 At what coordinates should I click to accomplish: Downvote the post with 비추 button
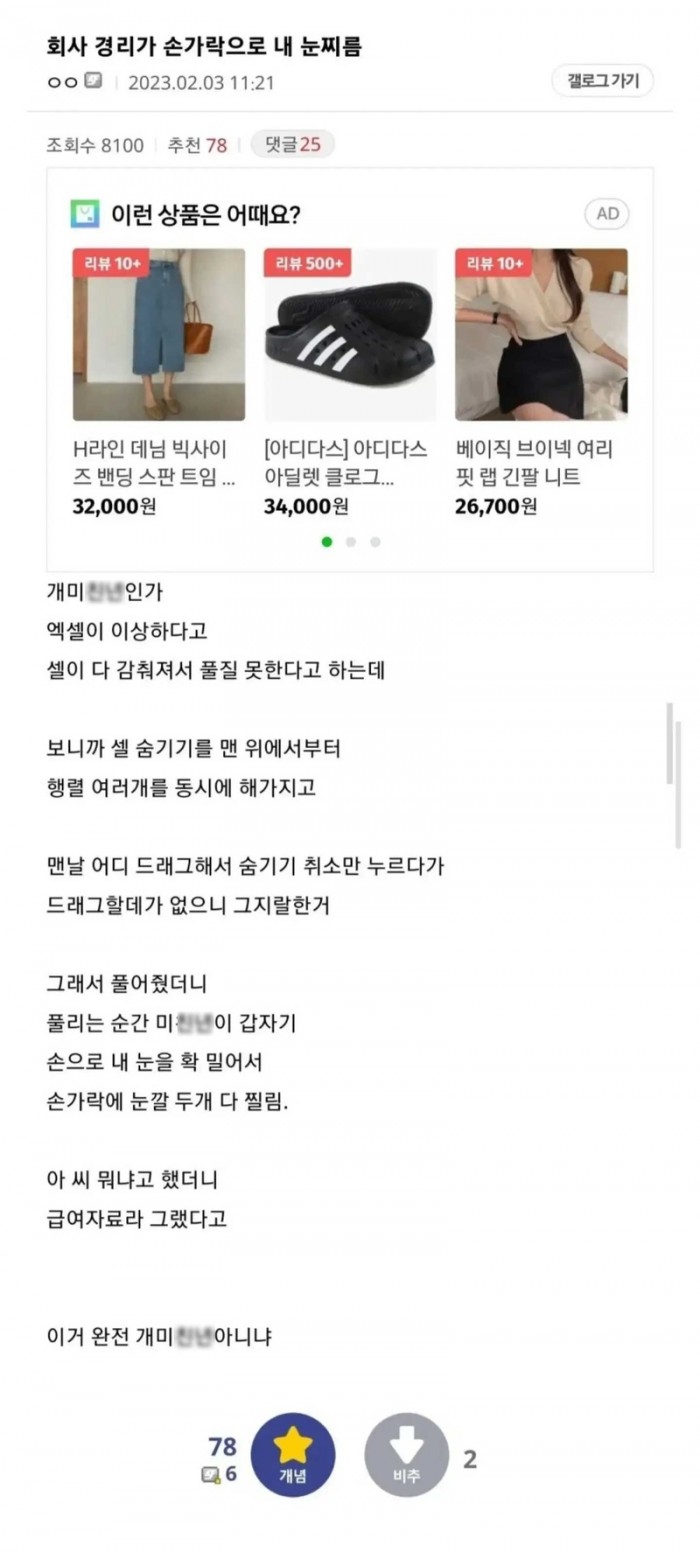coord(406,1455)
